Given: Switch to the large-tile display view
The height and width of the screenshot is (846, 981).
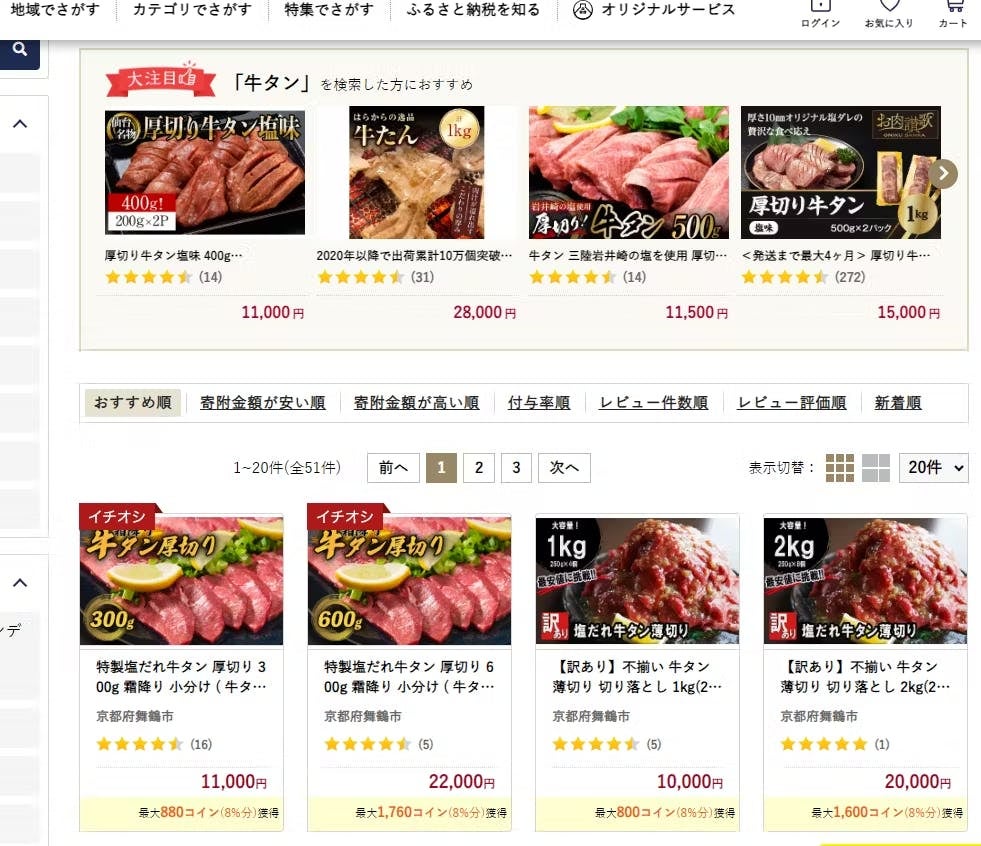Looking at the screenshot, I should point(876,467).
